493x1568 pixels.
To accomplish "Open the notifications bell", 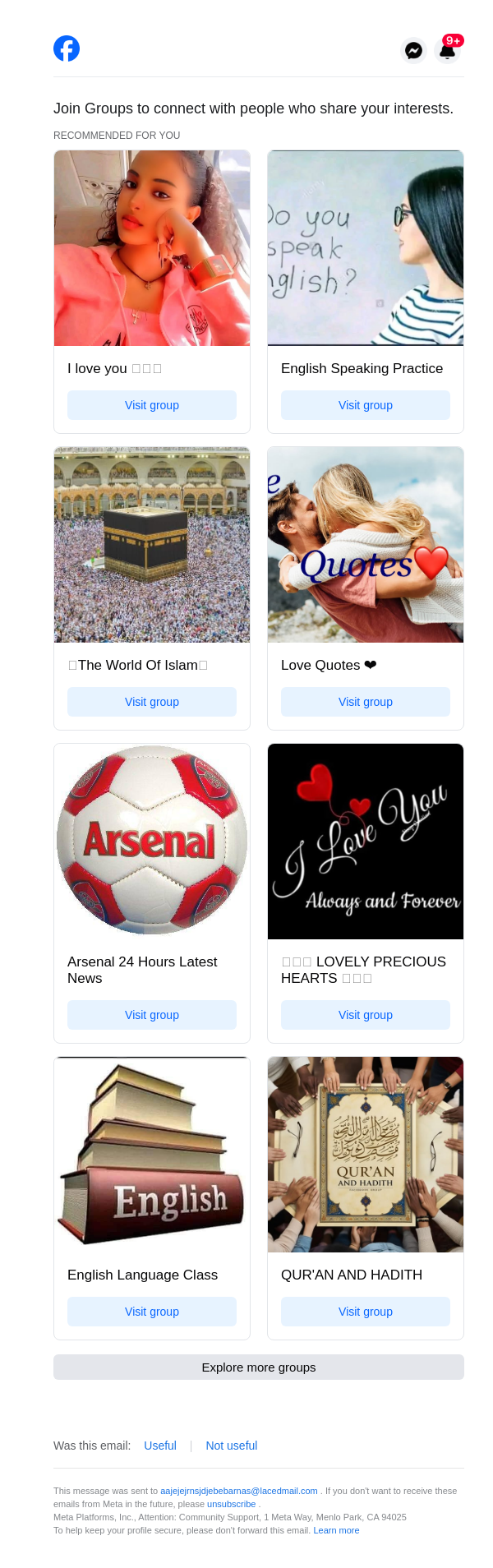I will (x=448, y=50).
